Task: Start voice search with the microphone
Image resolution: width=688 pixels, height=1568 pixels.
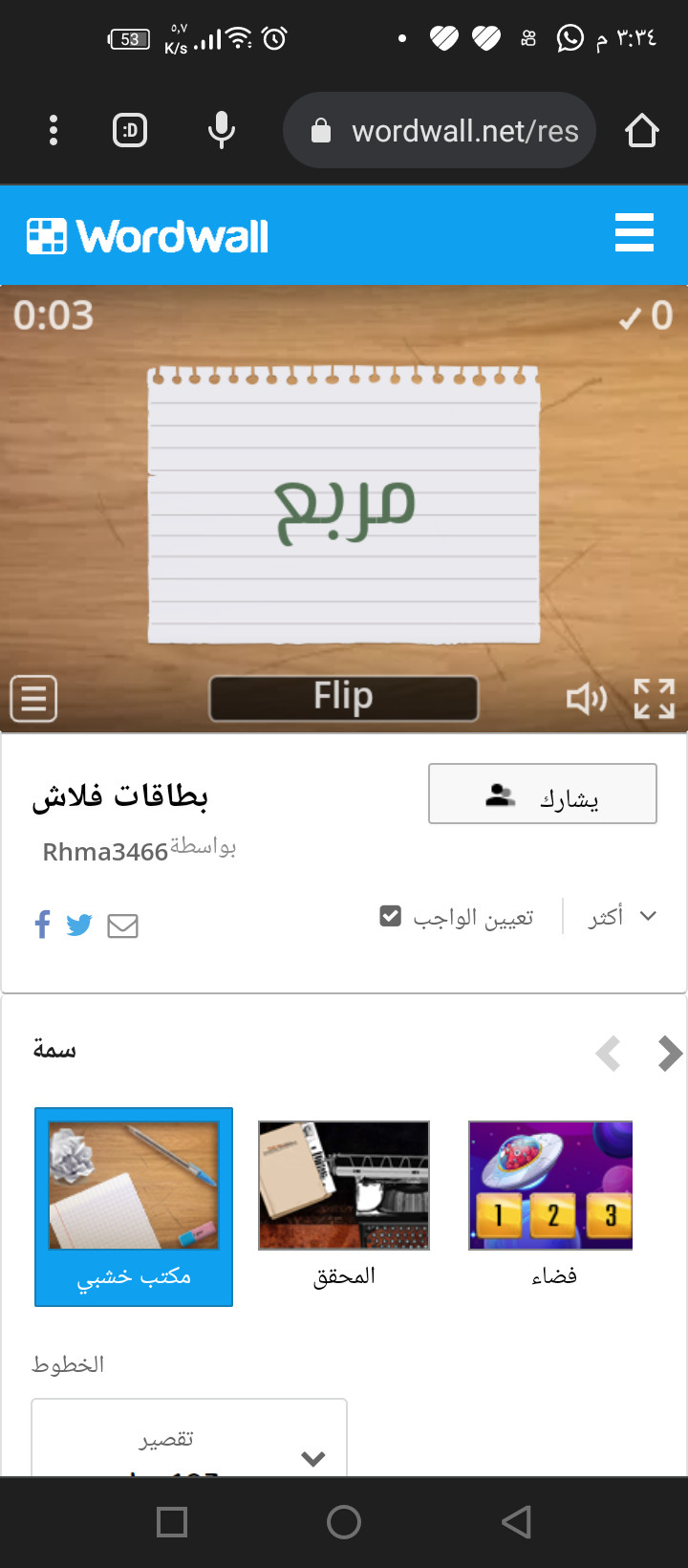Action: pyautogui.click(x=222, y=130)
